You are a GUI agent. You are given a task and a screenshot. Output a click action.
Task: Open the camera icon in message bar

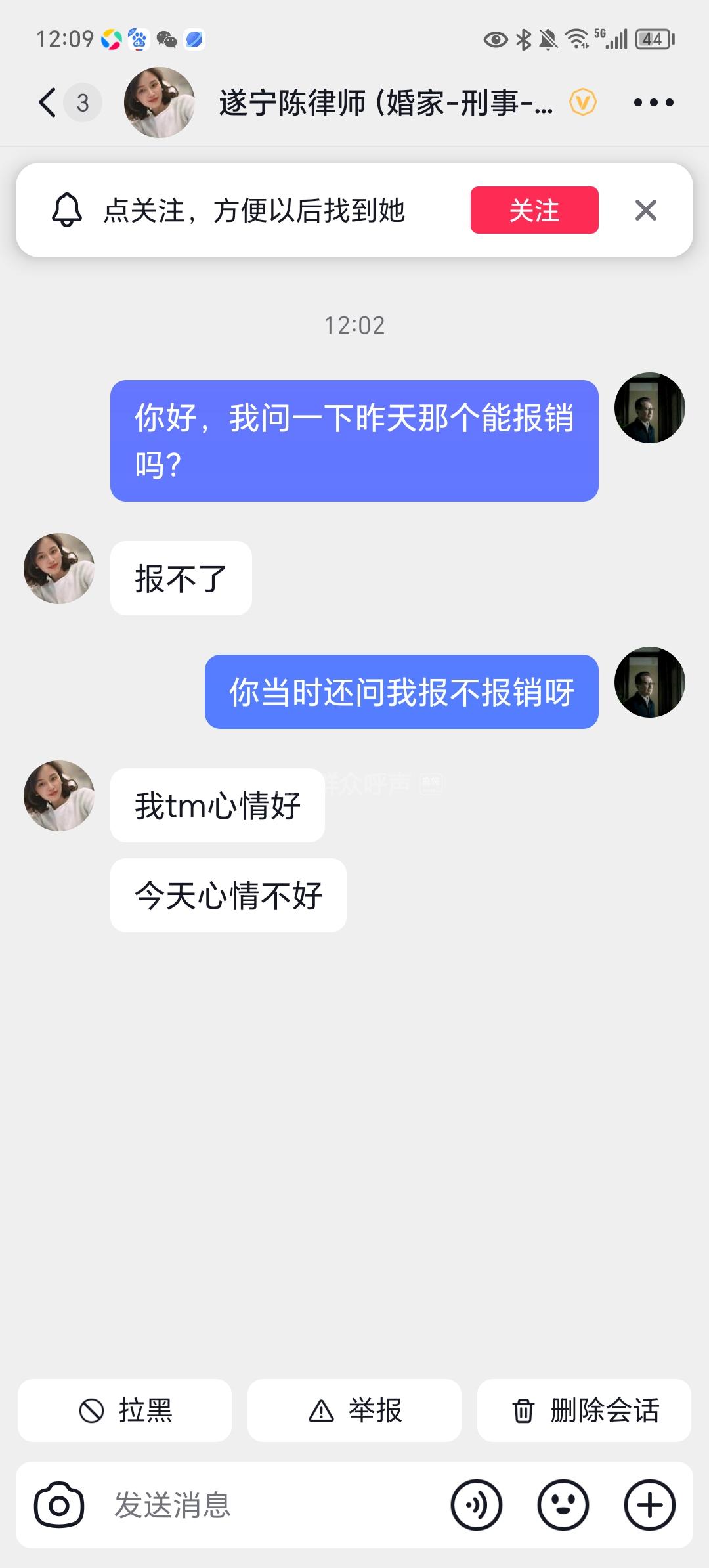(59, 1504)
